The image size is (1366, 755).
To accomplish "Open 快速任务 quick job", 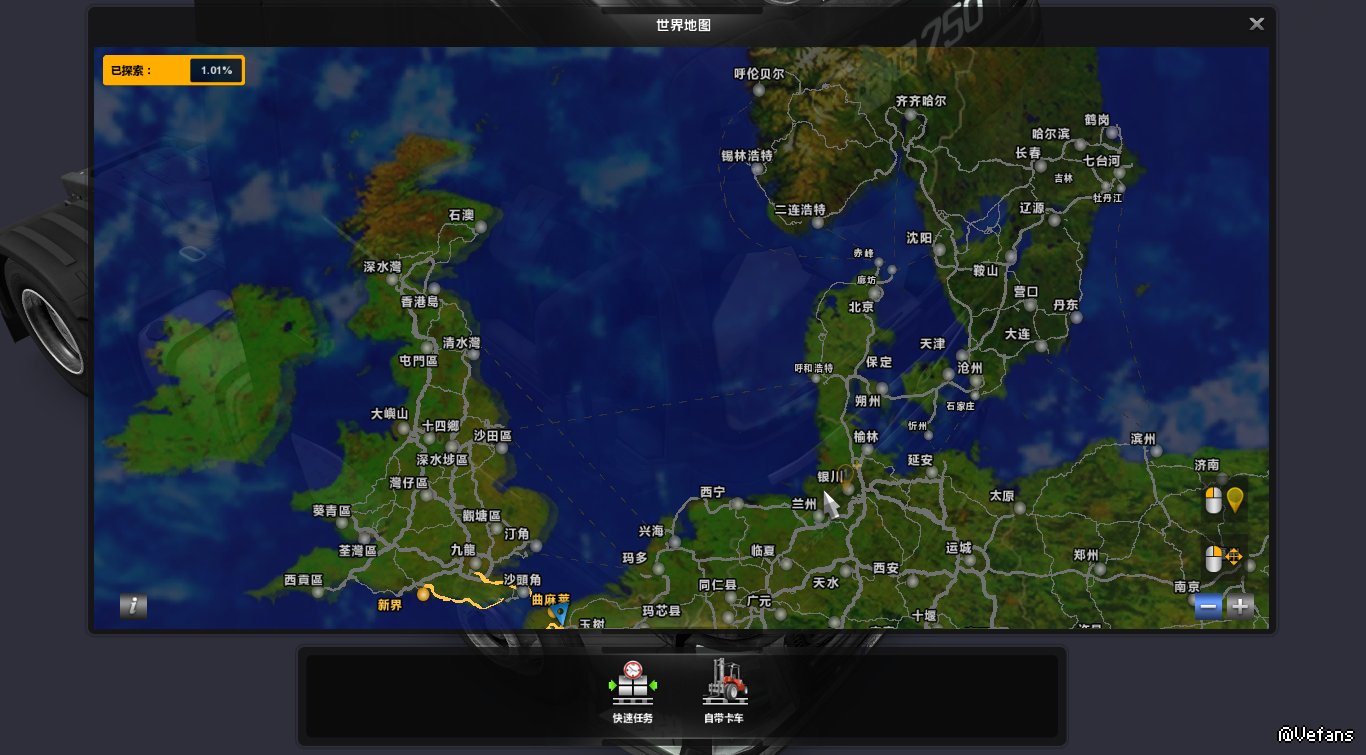I will pyautogui.click(x=632, y=690).
